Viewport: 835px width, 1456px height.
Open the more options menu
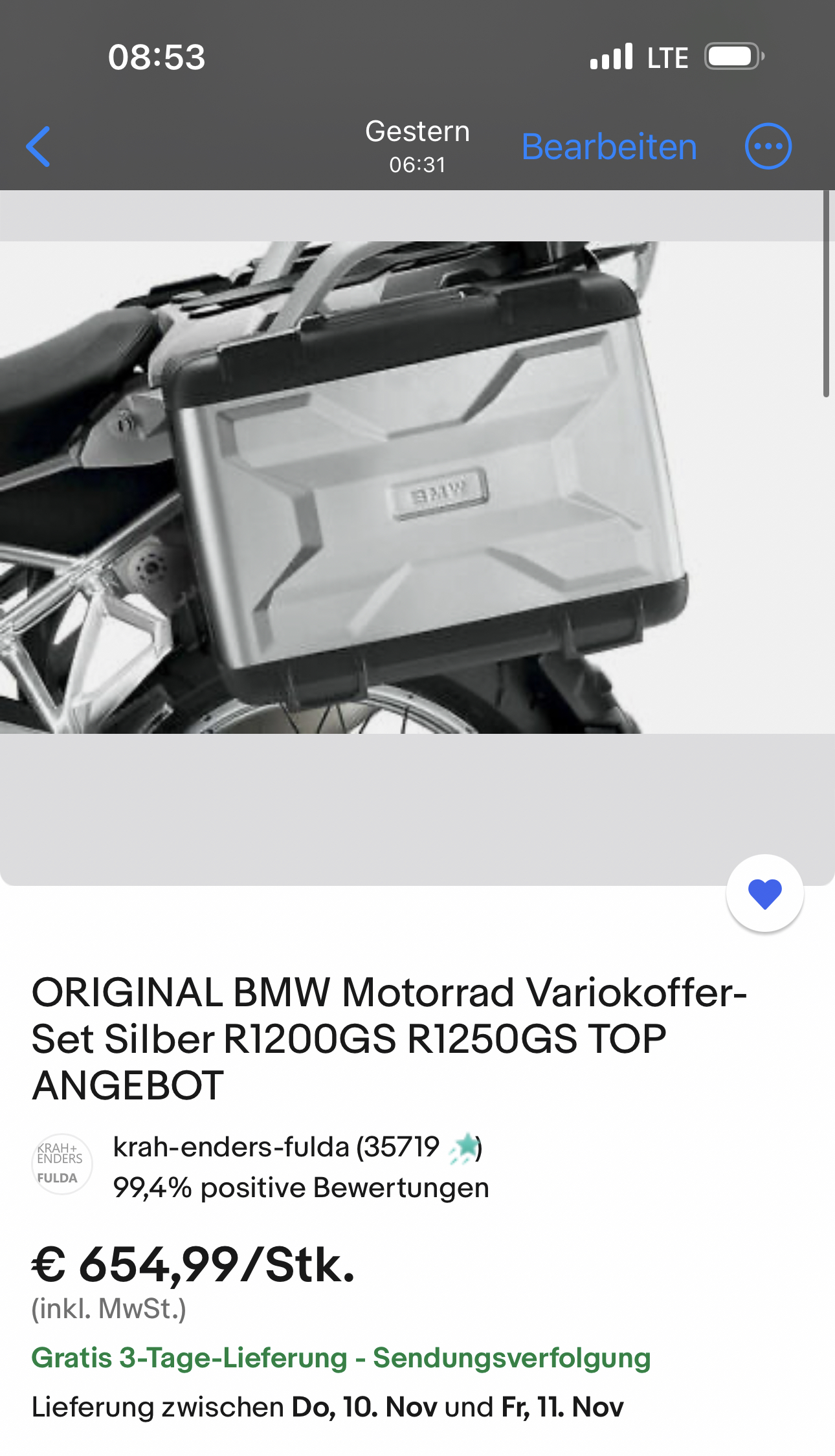768,147
